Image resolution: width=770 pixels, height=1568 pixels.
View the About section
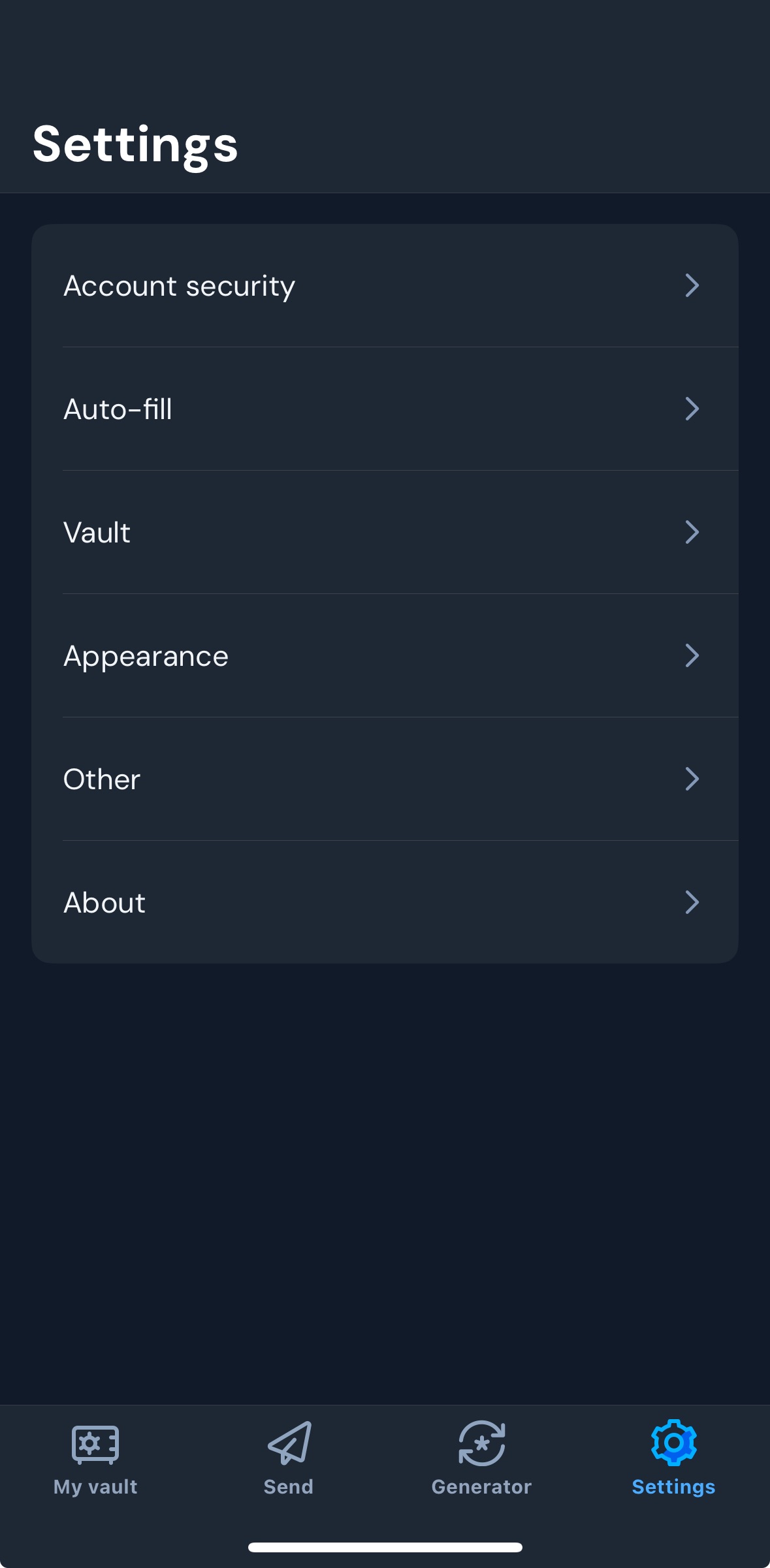384,903
